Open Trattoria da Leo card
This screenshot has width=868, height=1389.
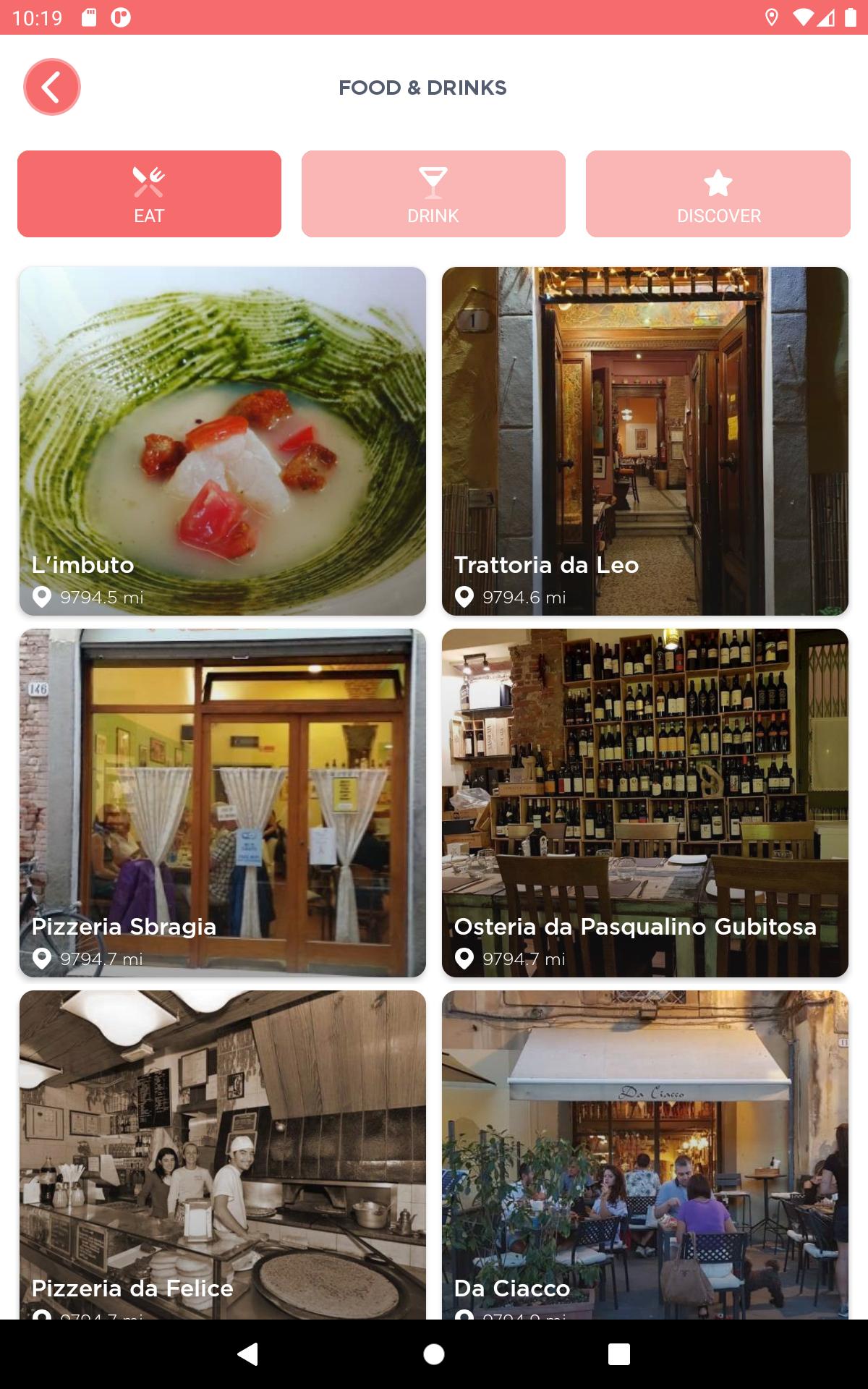(645, 441)
